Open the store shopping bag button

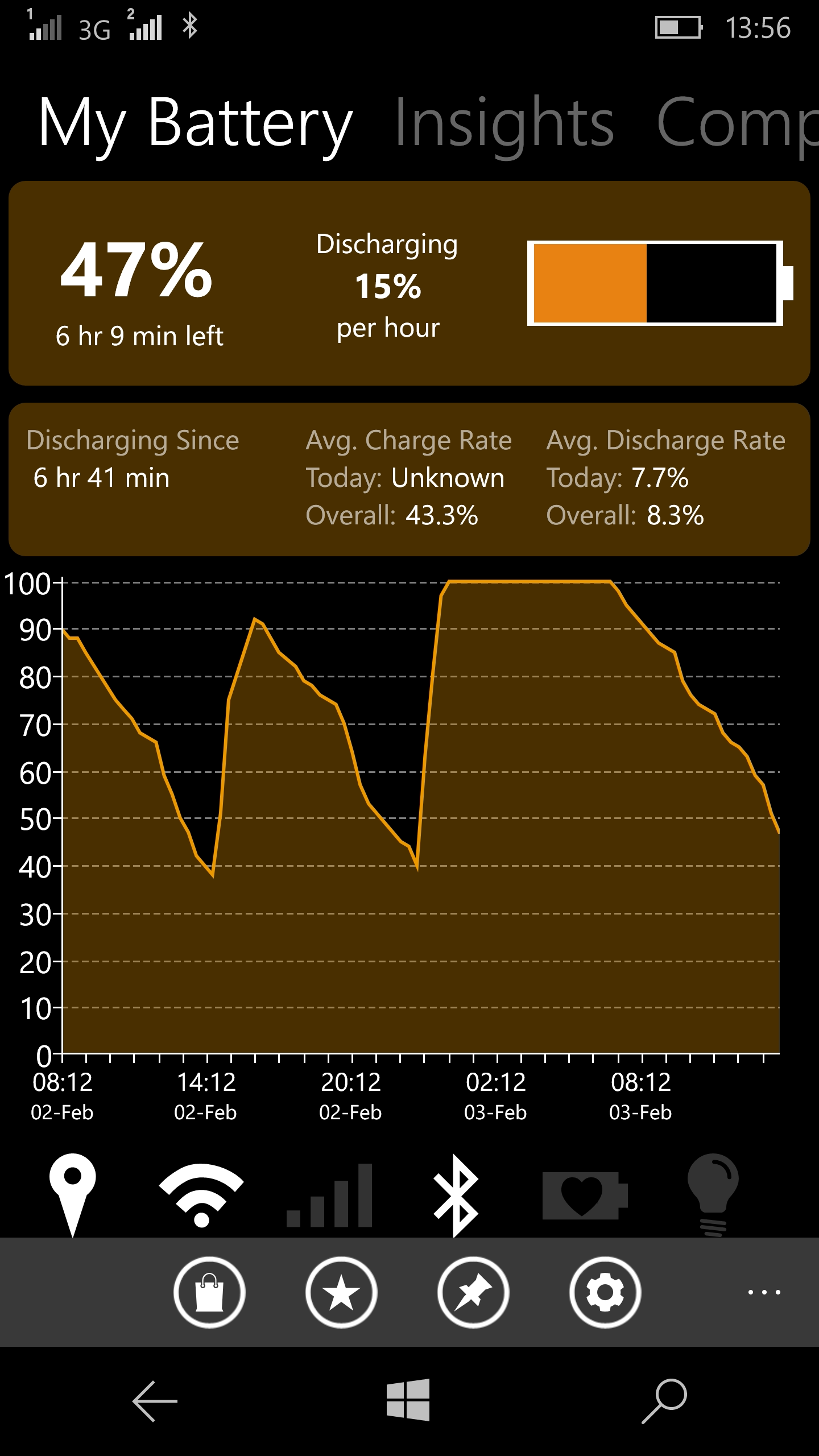click(209, 1293)
